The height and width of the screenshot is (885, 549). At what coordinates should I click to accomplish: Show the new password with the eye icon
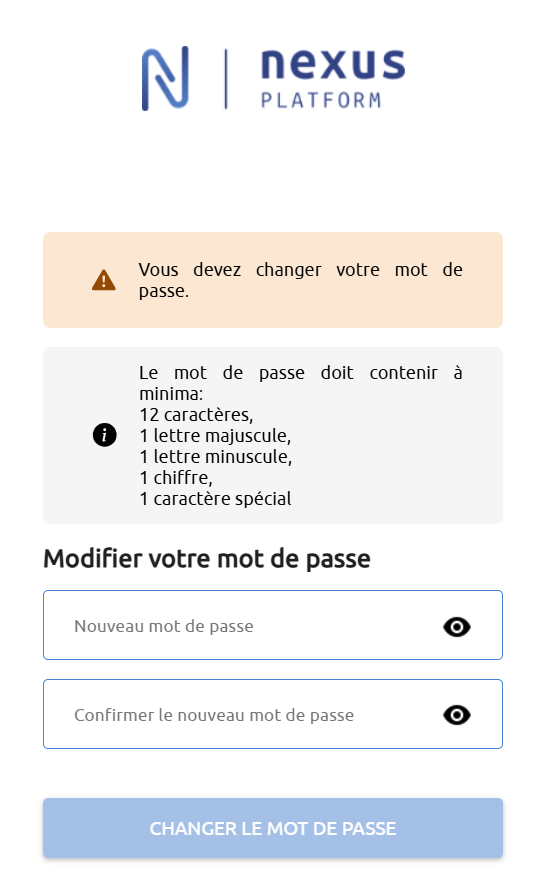[456, 626]
